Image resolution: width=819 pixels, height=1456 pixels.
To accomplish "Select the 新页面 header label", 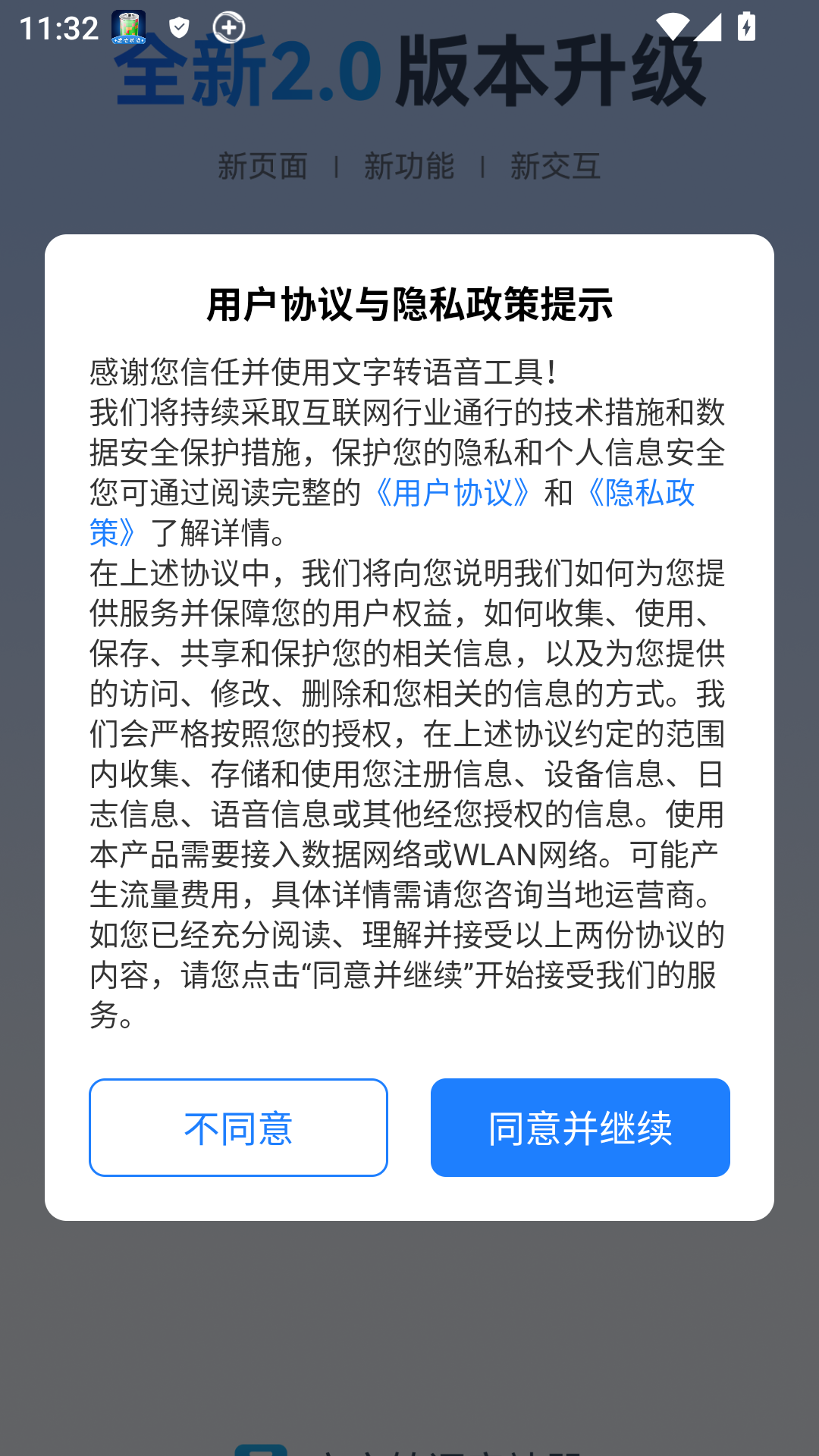I will [x=262, y=166].
